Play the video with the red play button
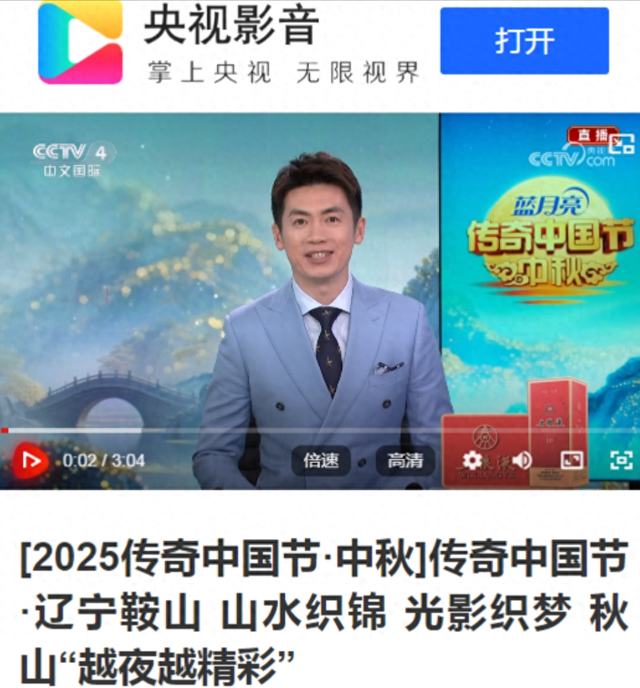The image size is (640, 688). 29,460
